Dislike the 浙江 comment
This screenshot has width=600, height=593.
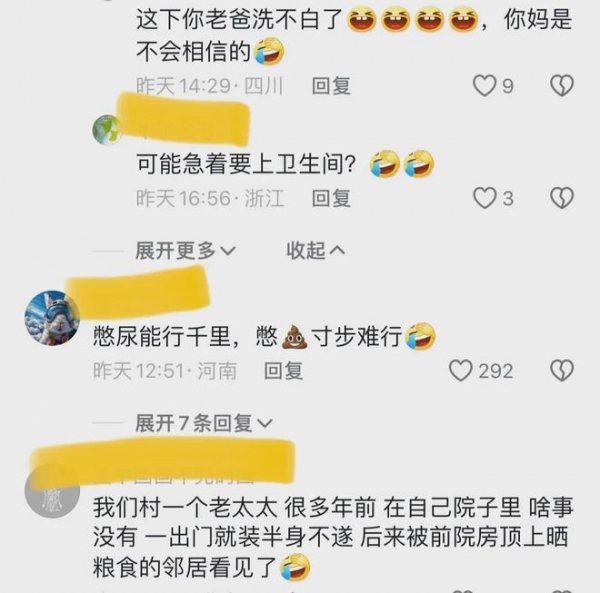[562, 198]
